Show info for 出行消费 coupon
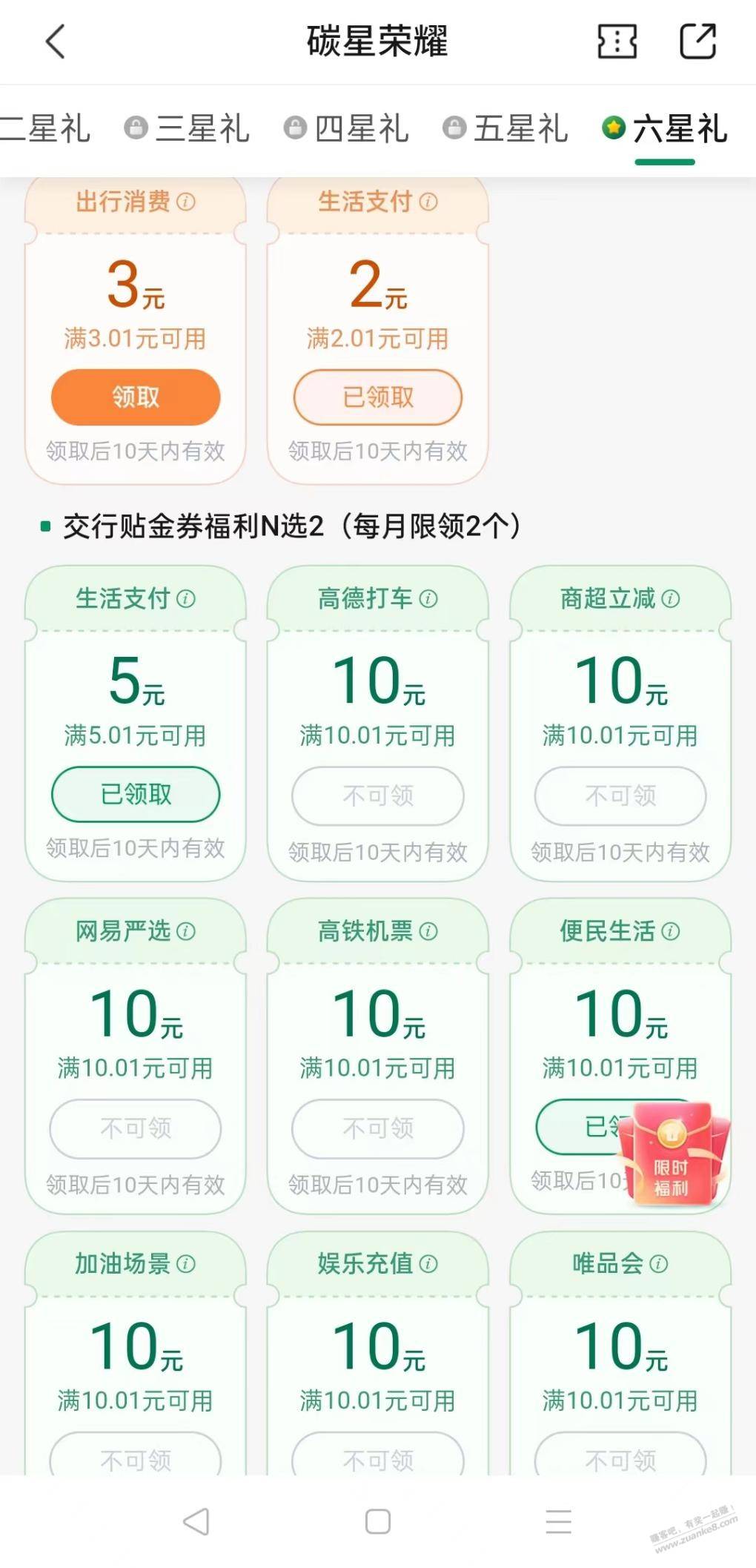This screenshot has width=756, height=1568. point(186,202)
